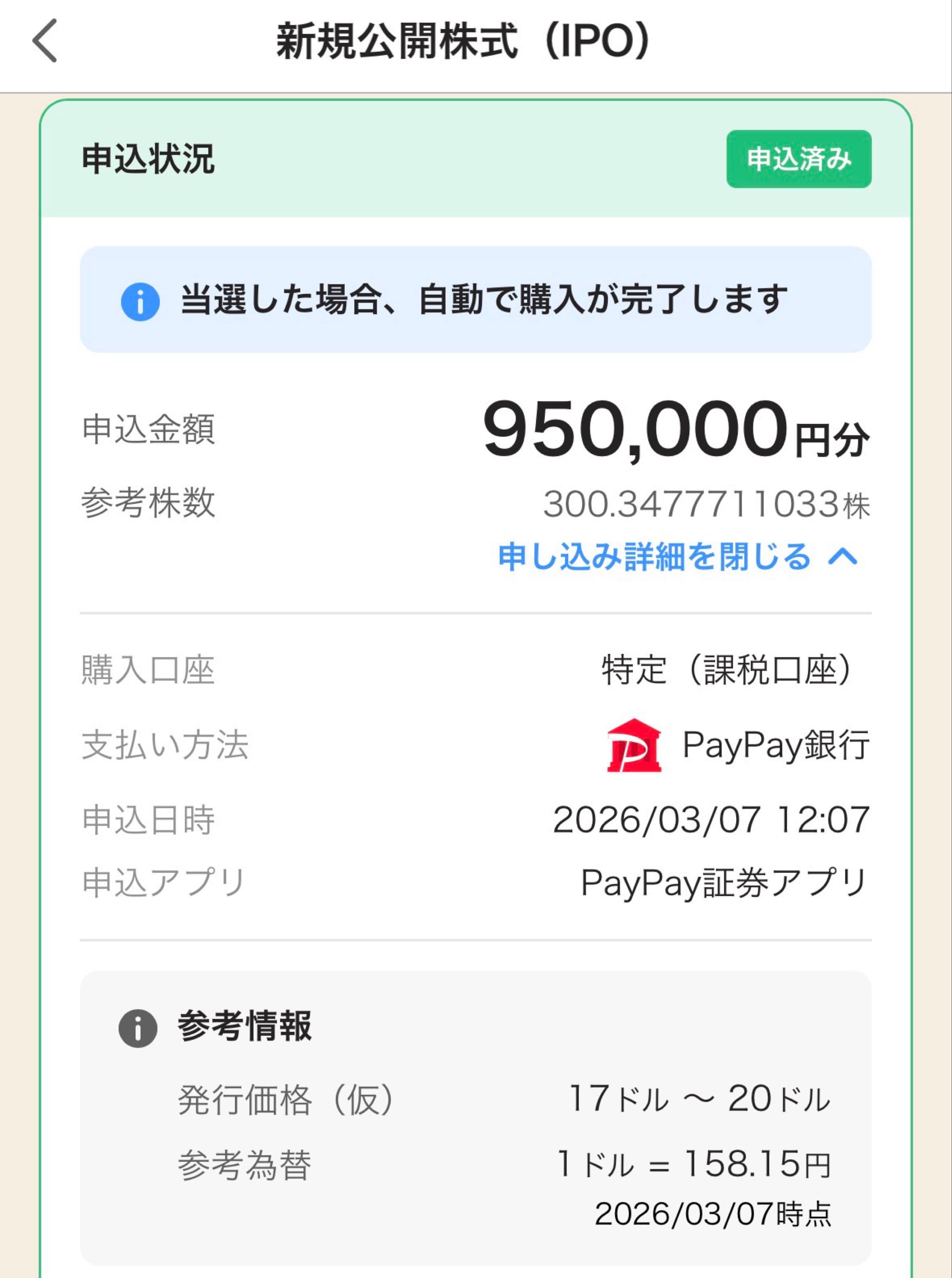952x1278 pixels.
Task: Collapse the 申し込み詳細を閉じる section
Action: point(678,557)
